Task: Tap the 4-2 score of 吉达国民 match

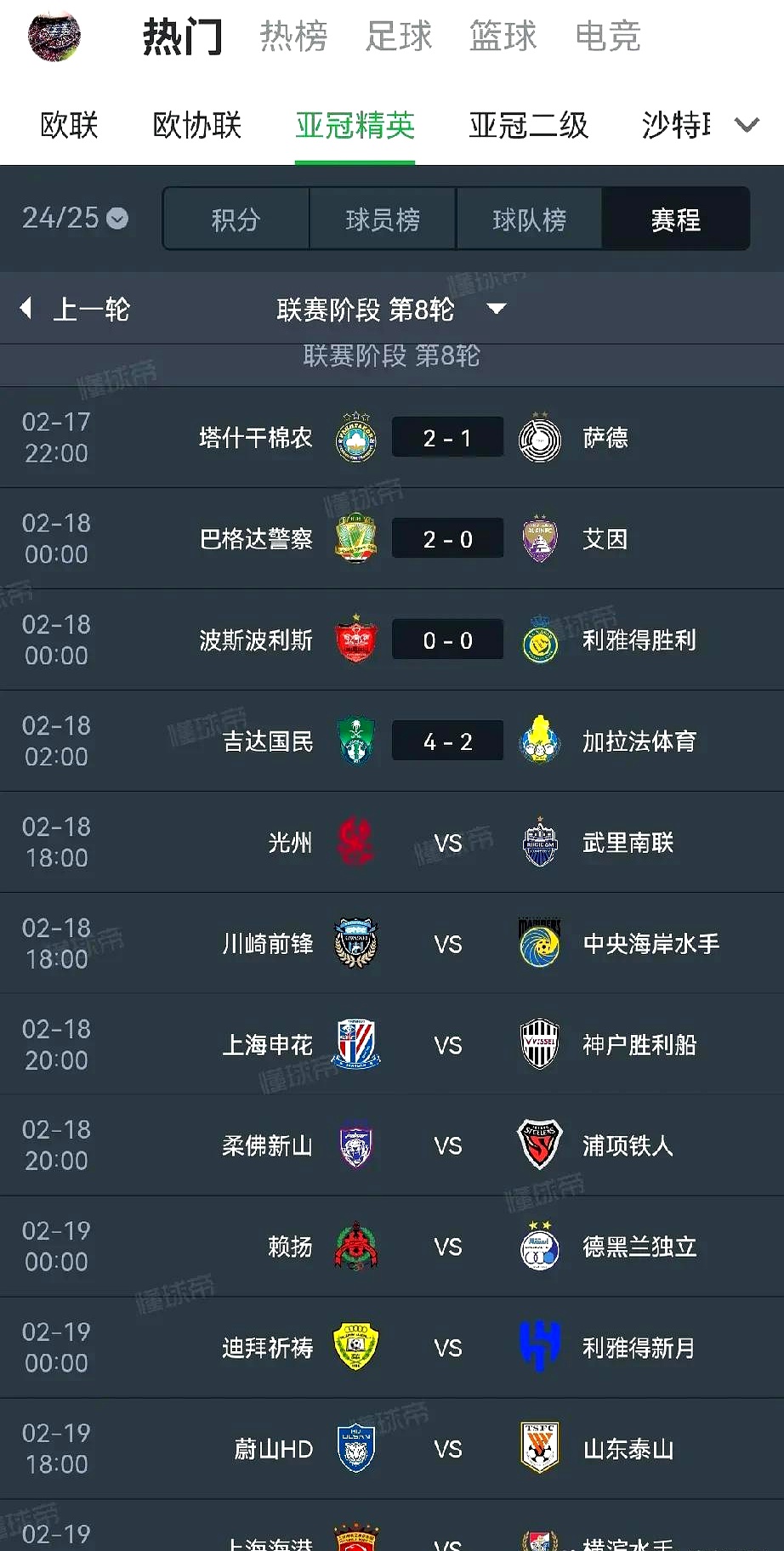Action: (447, 741)
